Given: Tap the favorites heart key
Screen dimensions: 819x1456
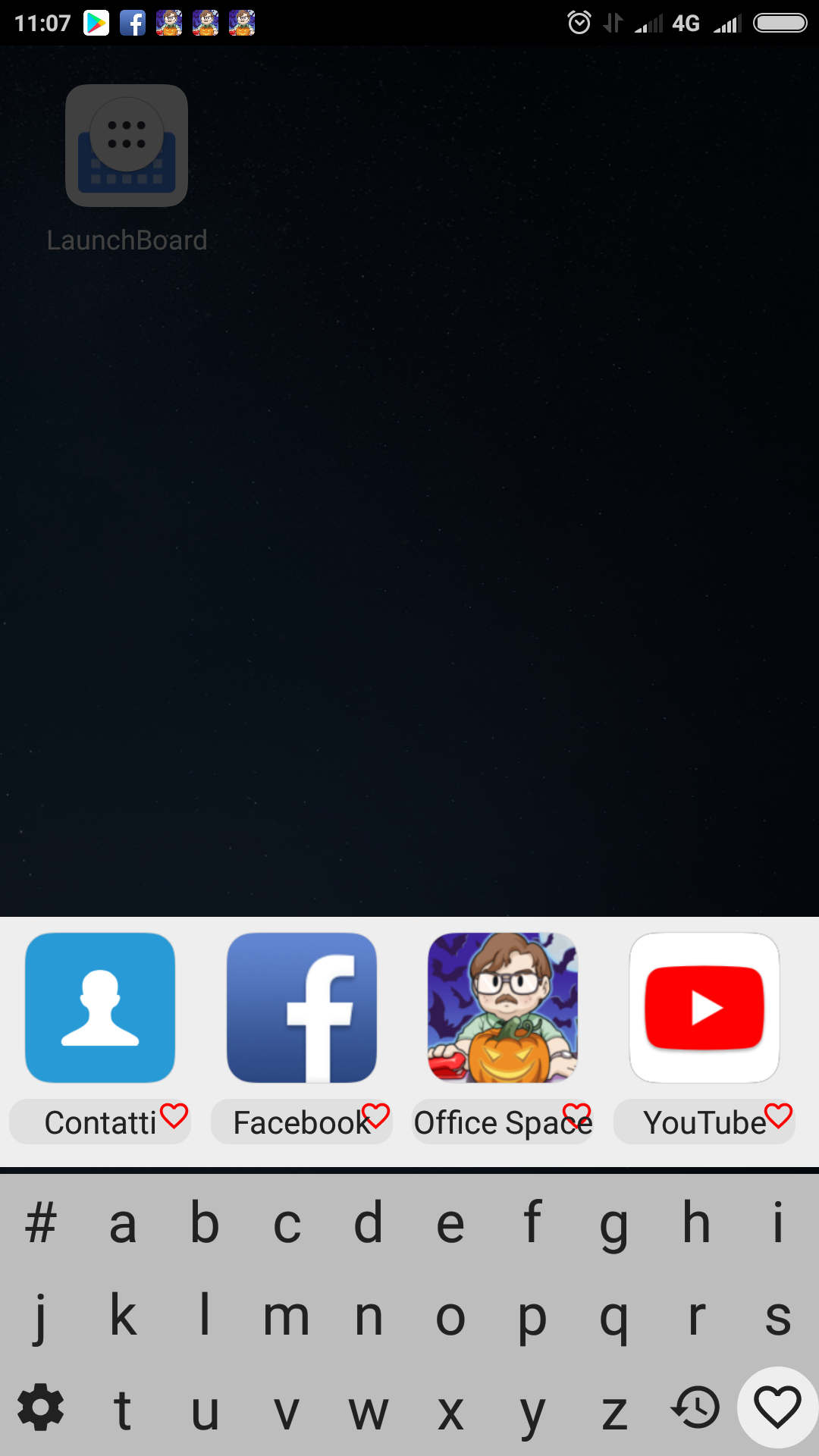Looking at the screenshot, I should click(x=777, y=1407).
